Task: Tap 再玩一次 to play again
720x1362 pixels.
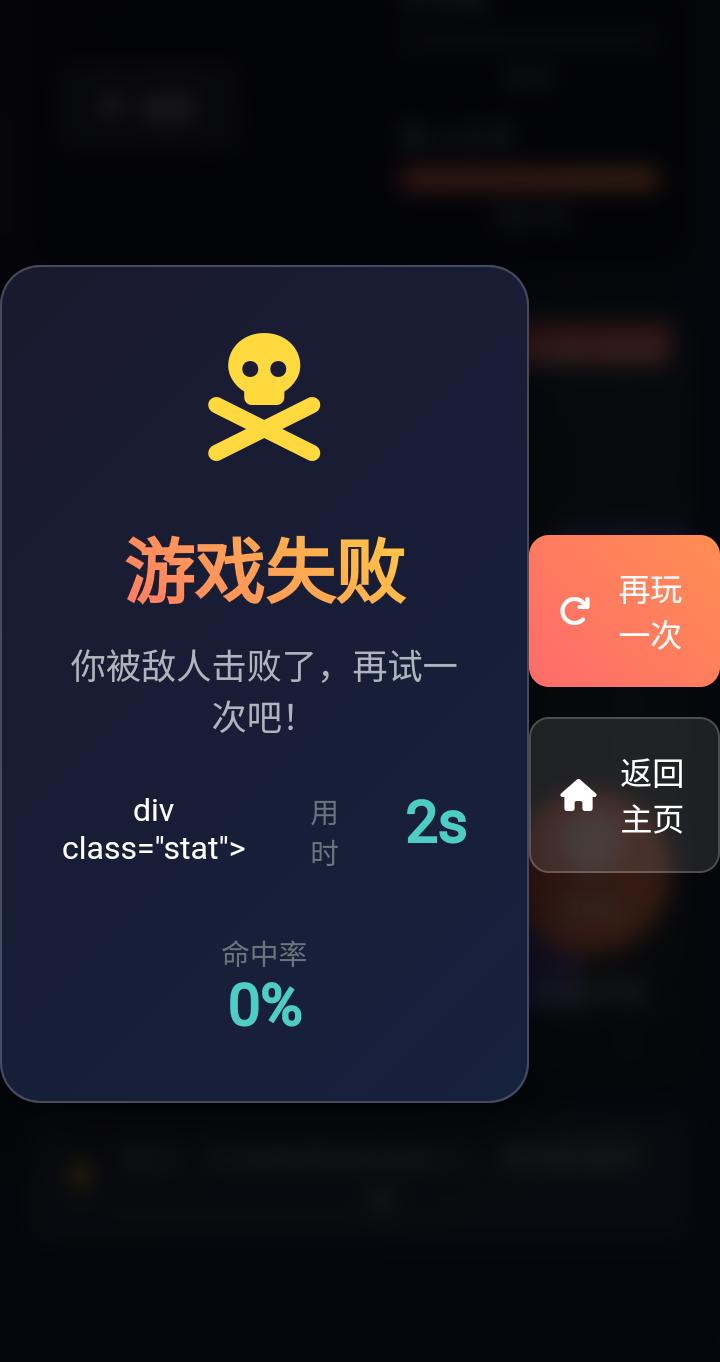Action: (624, 611)
